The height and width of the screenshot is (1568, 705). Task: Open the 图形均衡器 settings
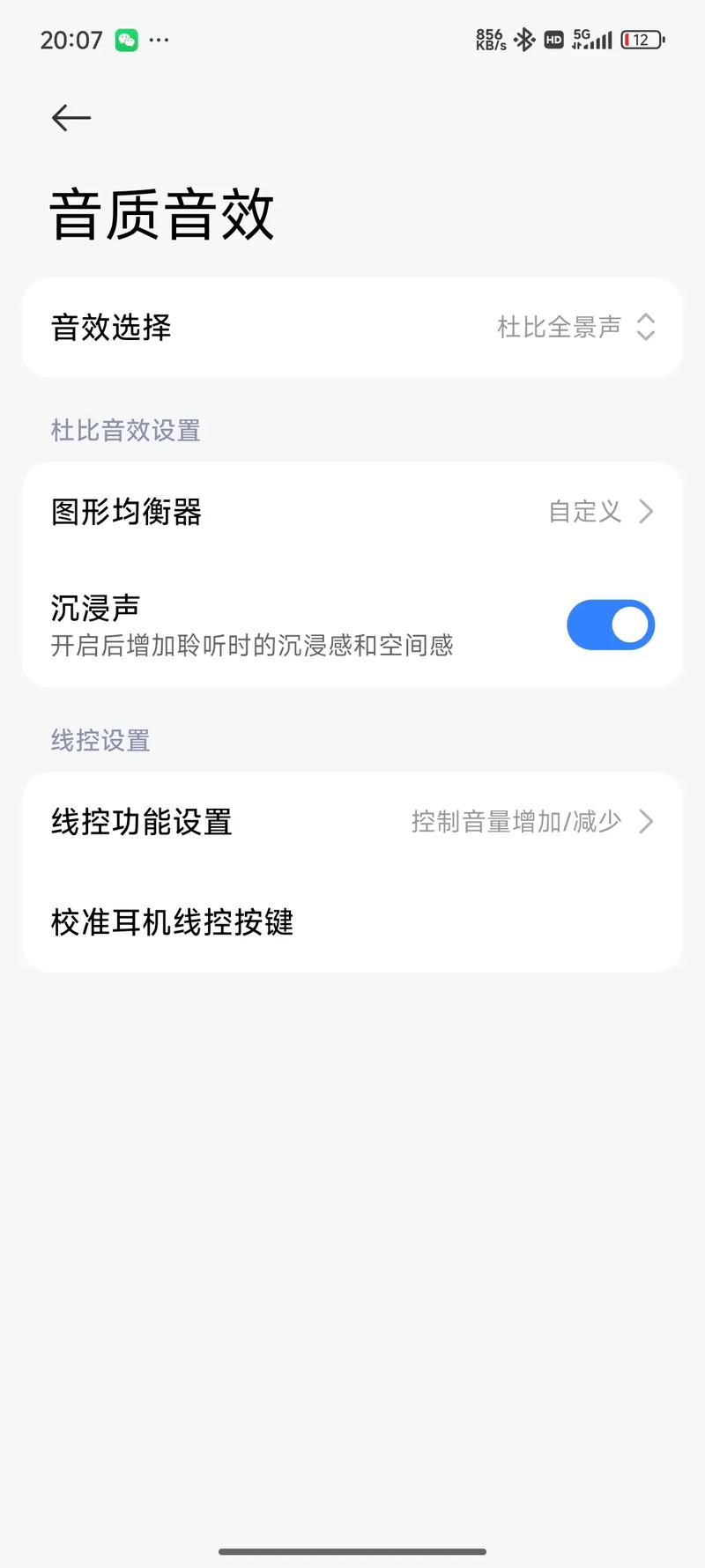[352, 512]
